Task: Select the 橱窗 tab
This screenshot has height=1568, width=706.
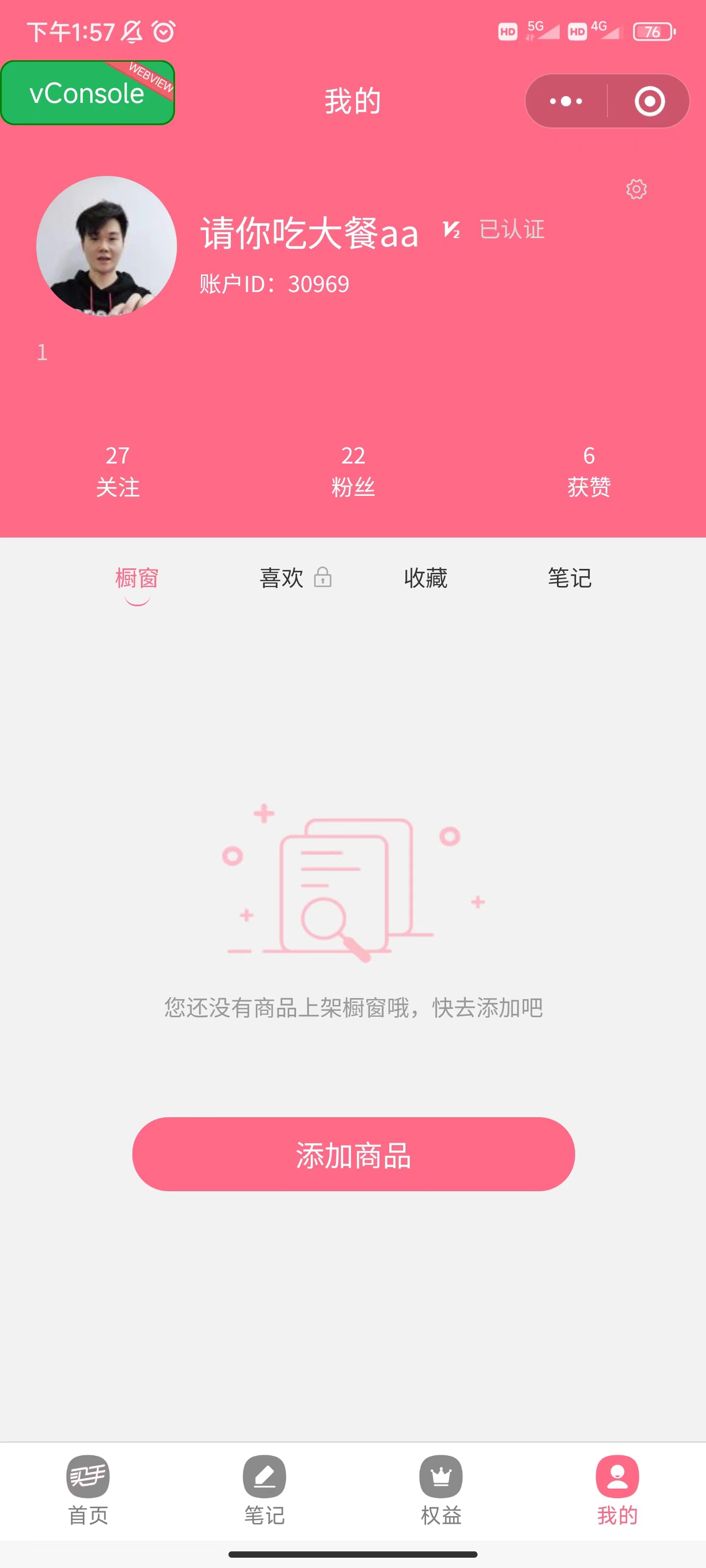Action: click(137, 578)
